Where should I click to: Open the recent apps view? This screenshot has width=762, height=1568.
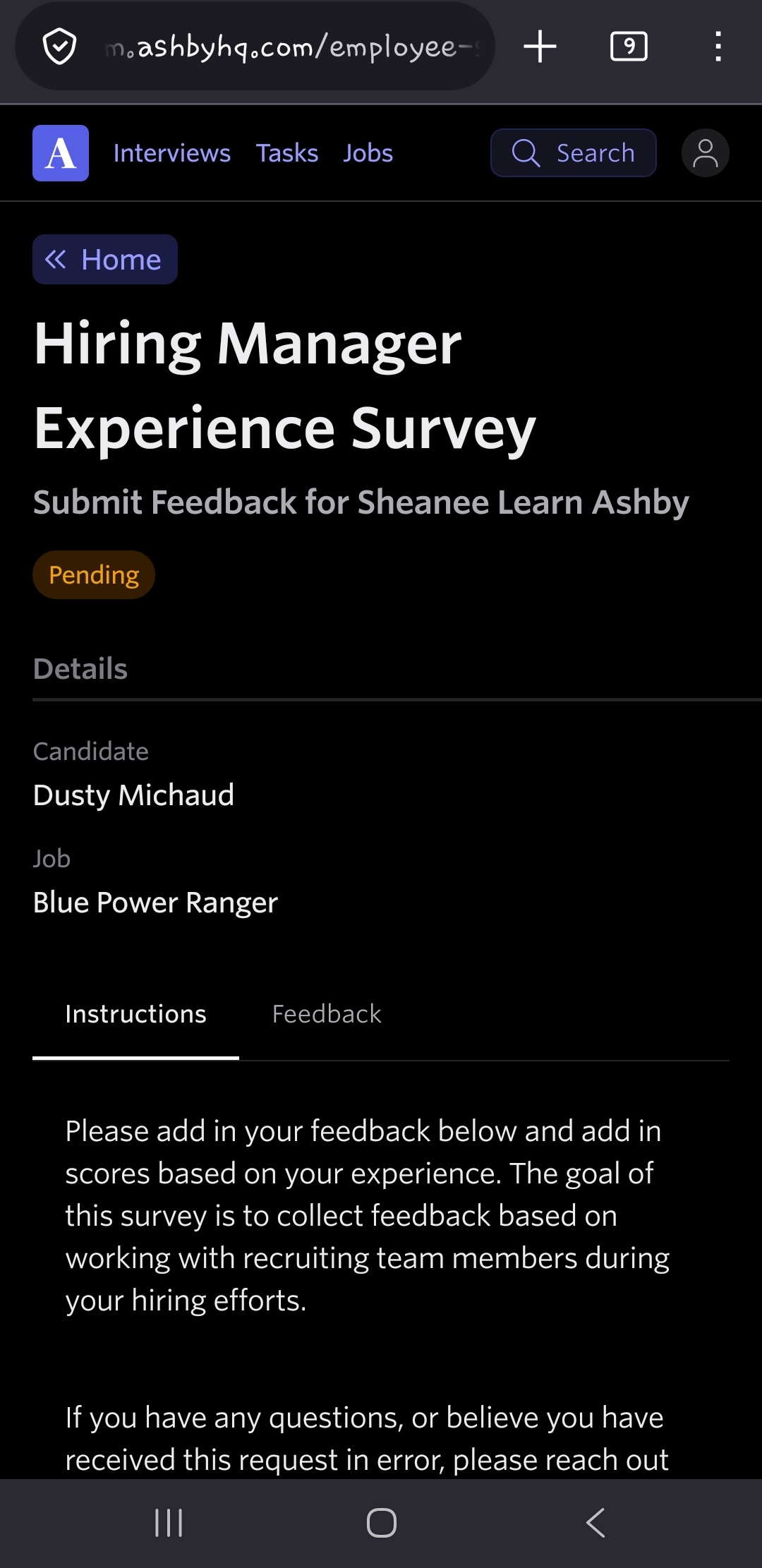click(x=169, y=1522)
